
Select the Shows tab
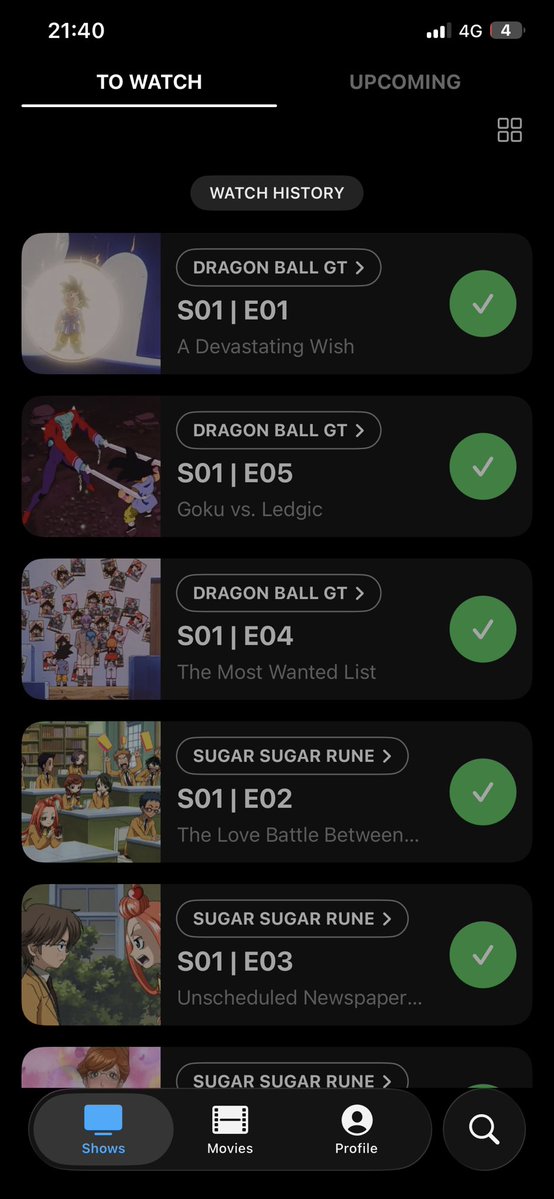tap(103, 1129)
